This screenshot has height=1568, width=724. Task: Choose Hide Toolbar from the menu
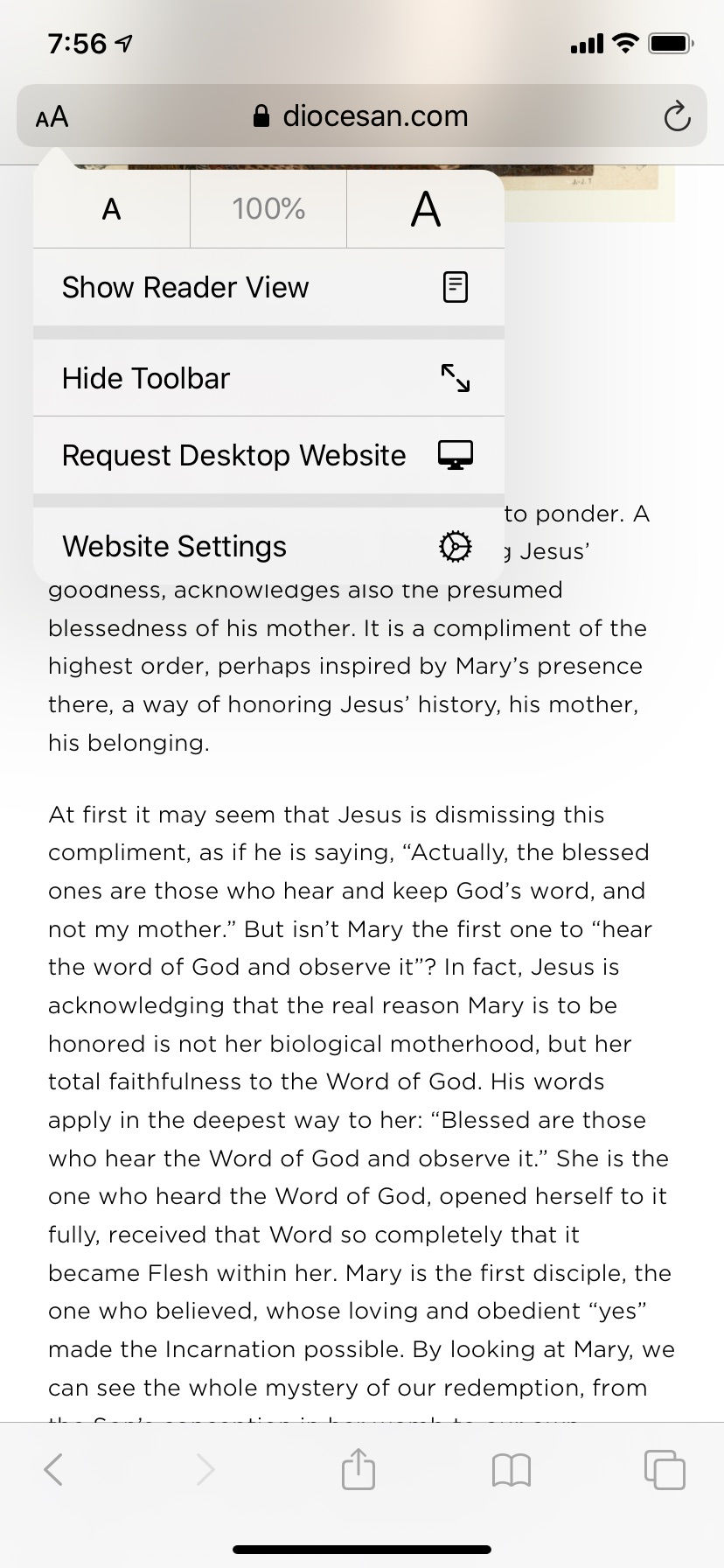pyautogui.click(x=268, y=378)
